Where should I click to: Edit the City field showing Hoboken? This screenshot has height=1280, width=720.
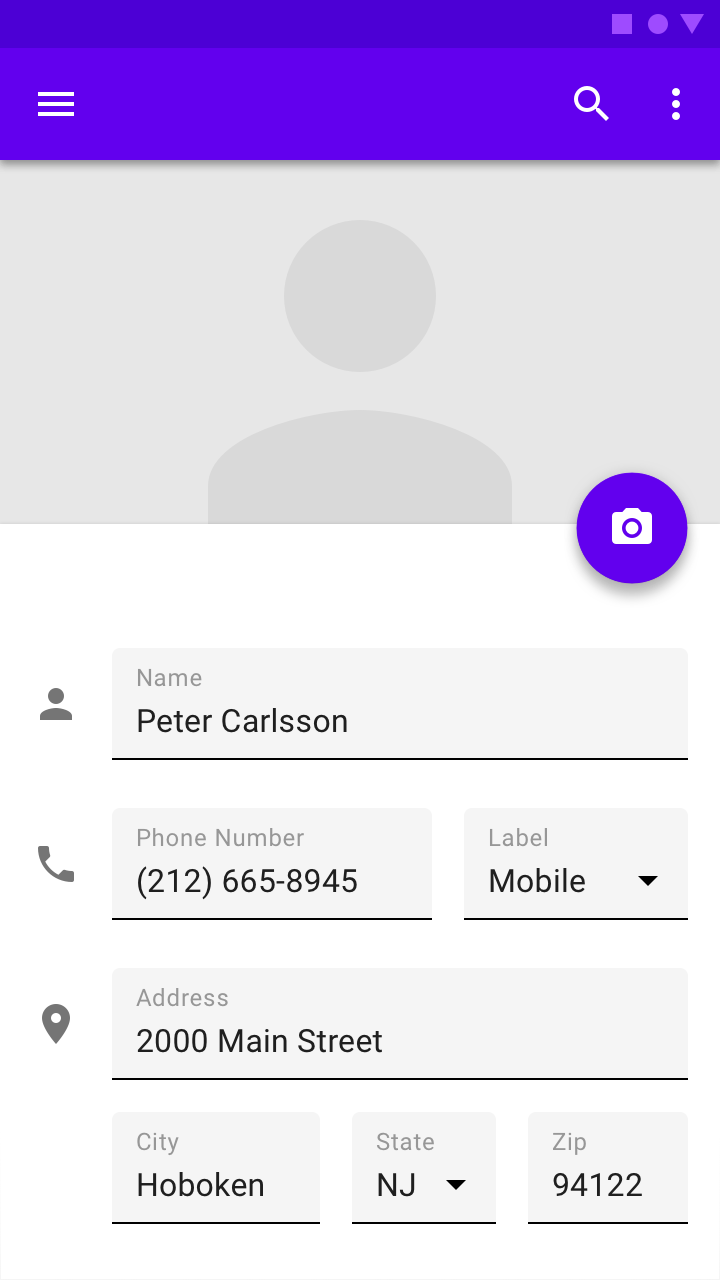click(215, 1168)
